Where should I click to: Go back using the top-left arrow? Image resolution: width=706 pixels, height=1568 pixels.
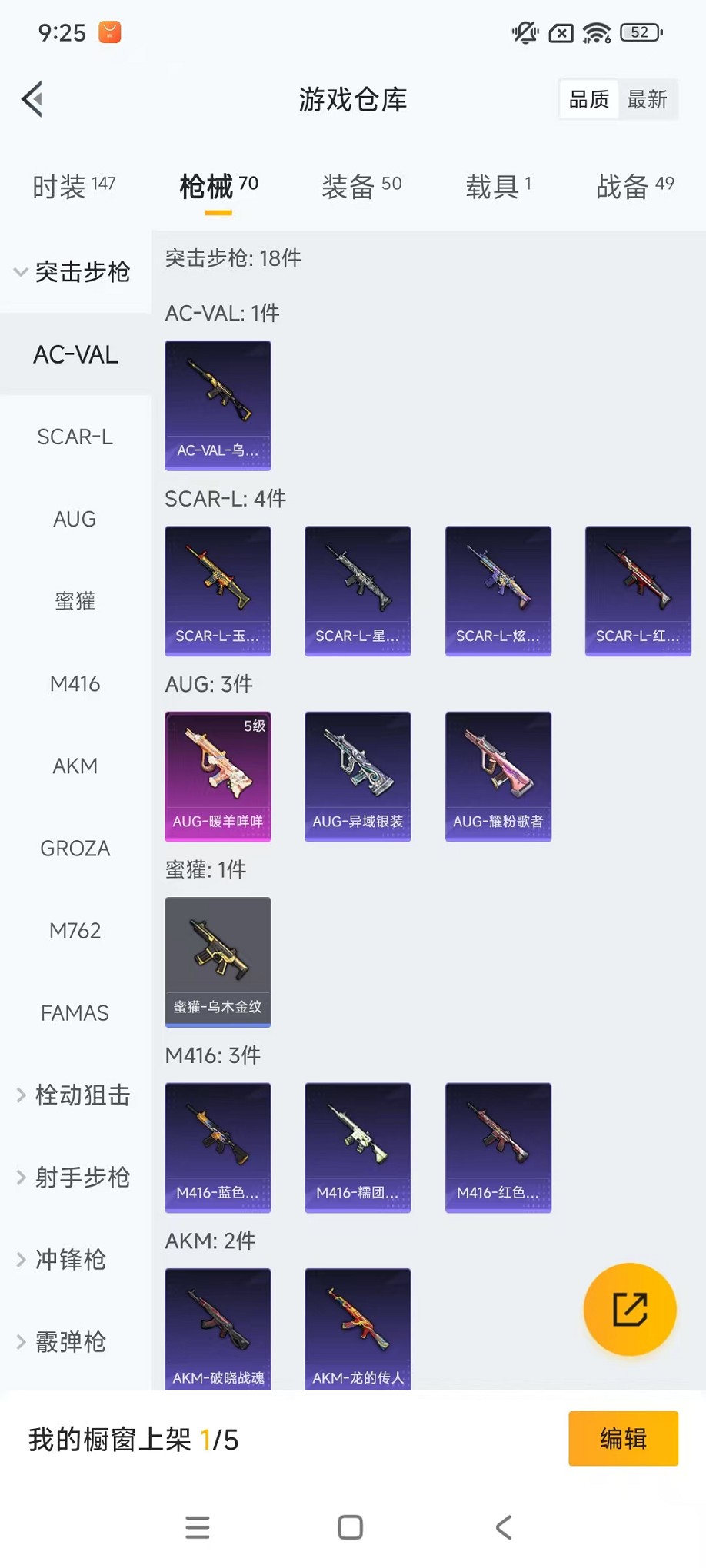click(32, 99)
